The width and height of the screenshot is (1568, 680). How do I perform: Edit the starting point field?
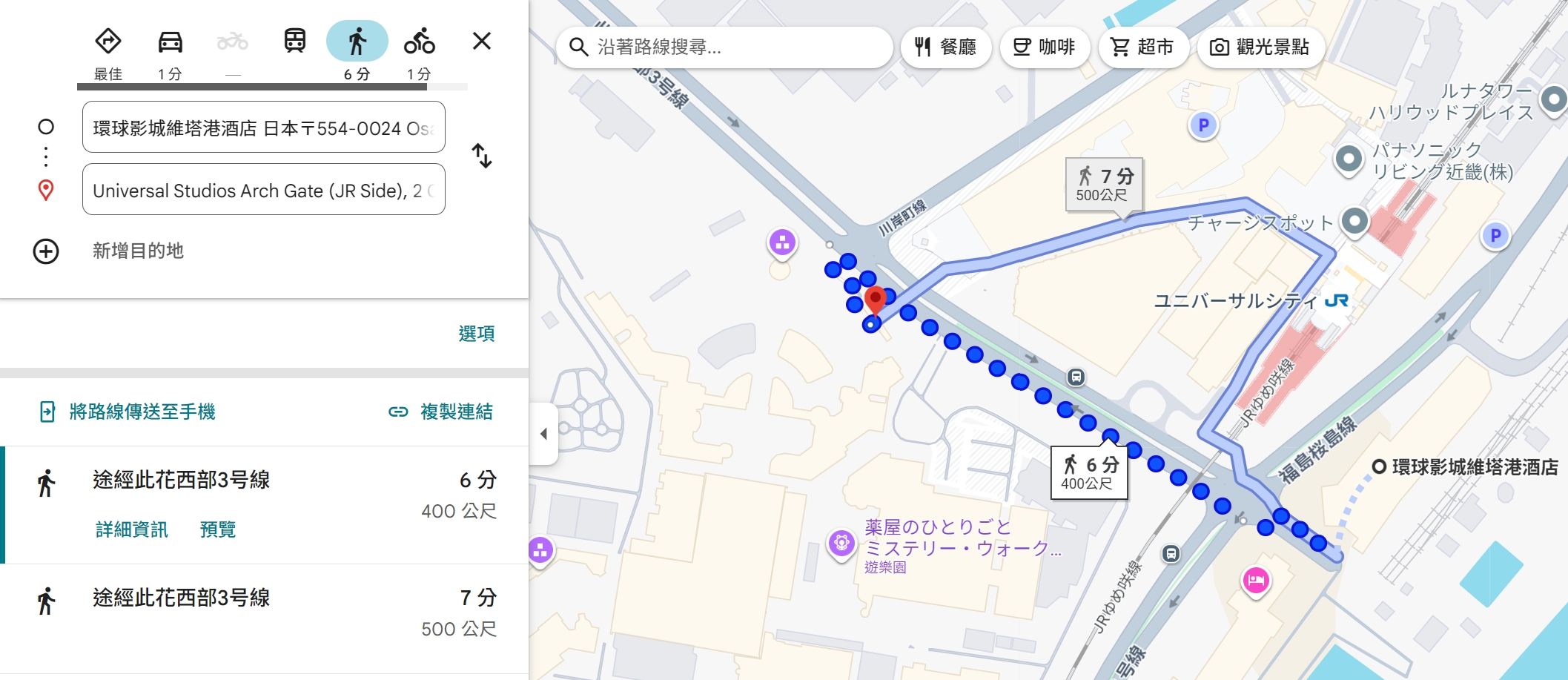coord(263,128)
